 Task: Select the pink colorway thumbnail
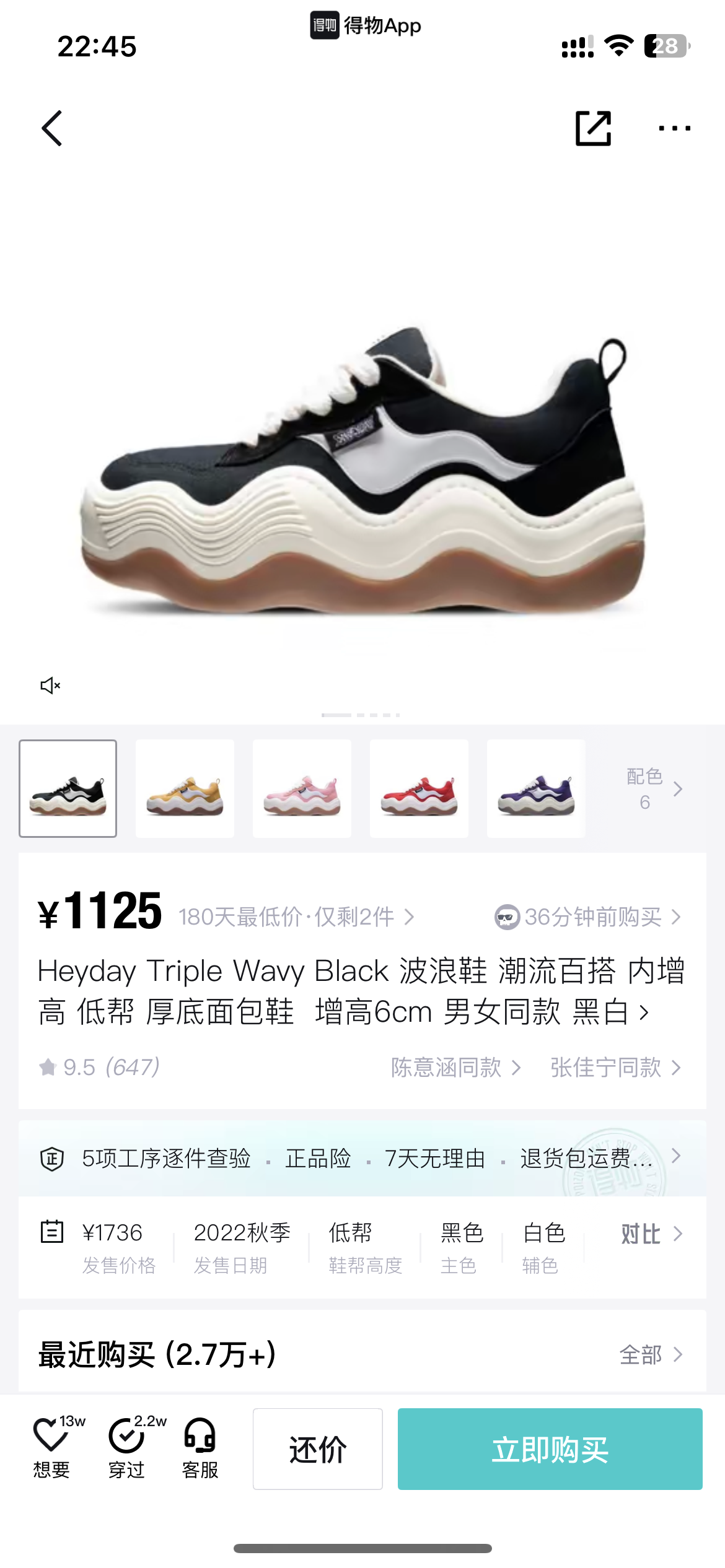pyautogui.click(x=302, y=788)
